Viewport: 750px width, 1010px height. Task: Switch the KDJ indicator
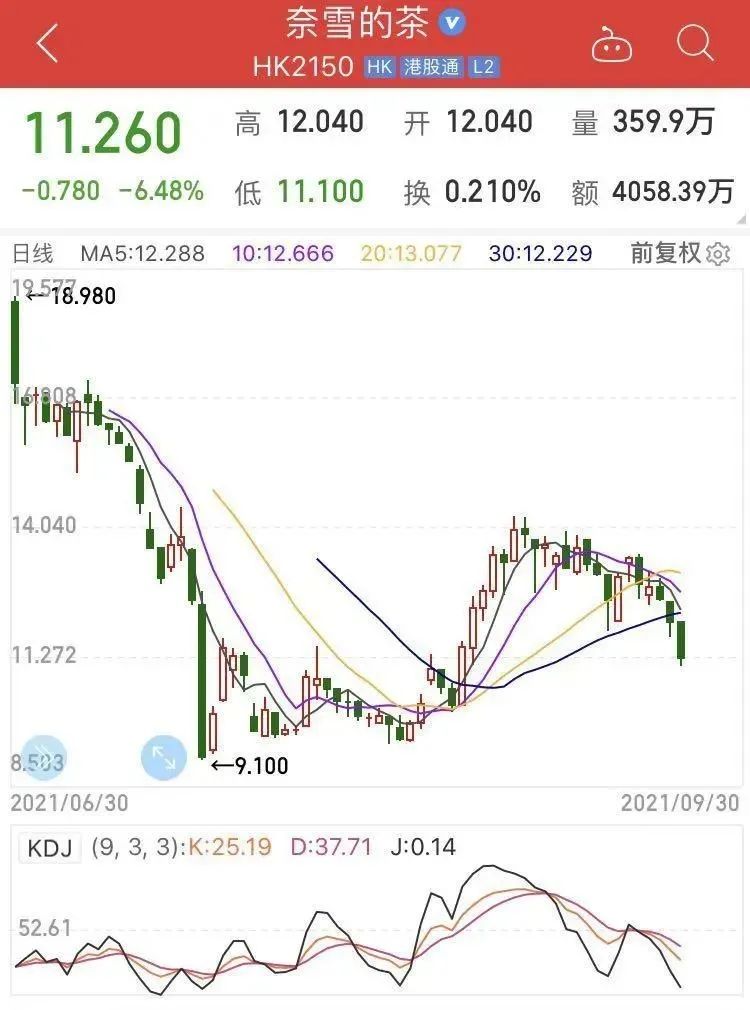click(x=49, y=847)
